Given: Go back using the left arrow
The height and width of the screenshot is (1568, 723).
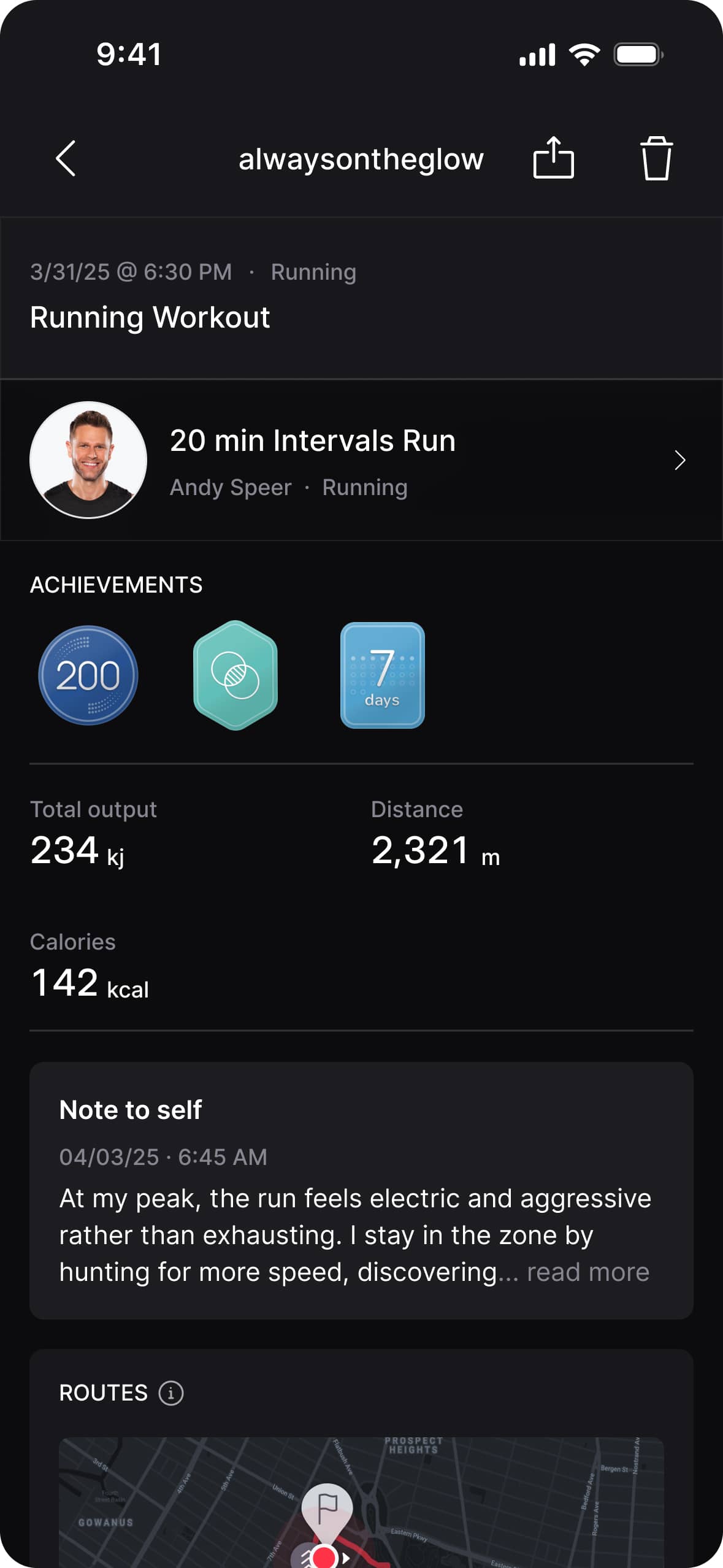Looking at the screenshot, I should coord(66,159).
